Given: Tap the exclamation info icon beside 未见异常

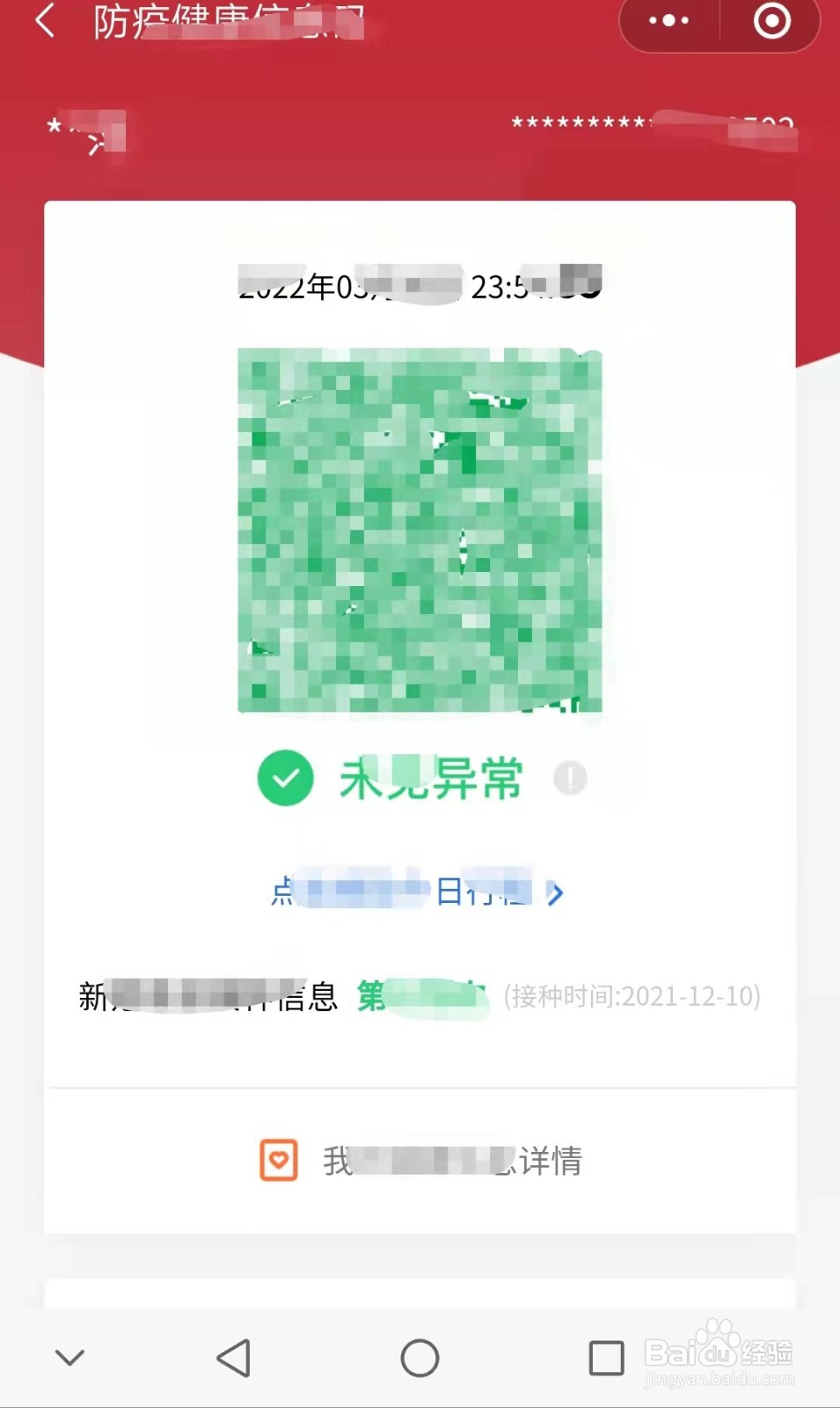Looking at the screenshot, I should click(x=570, y=778).
